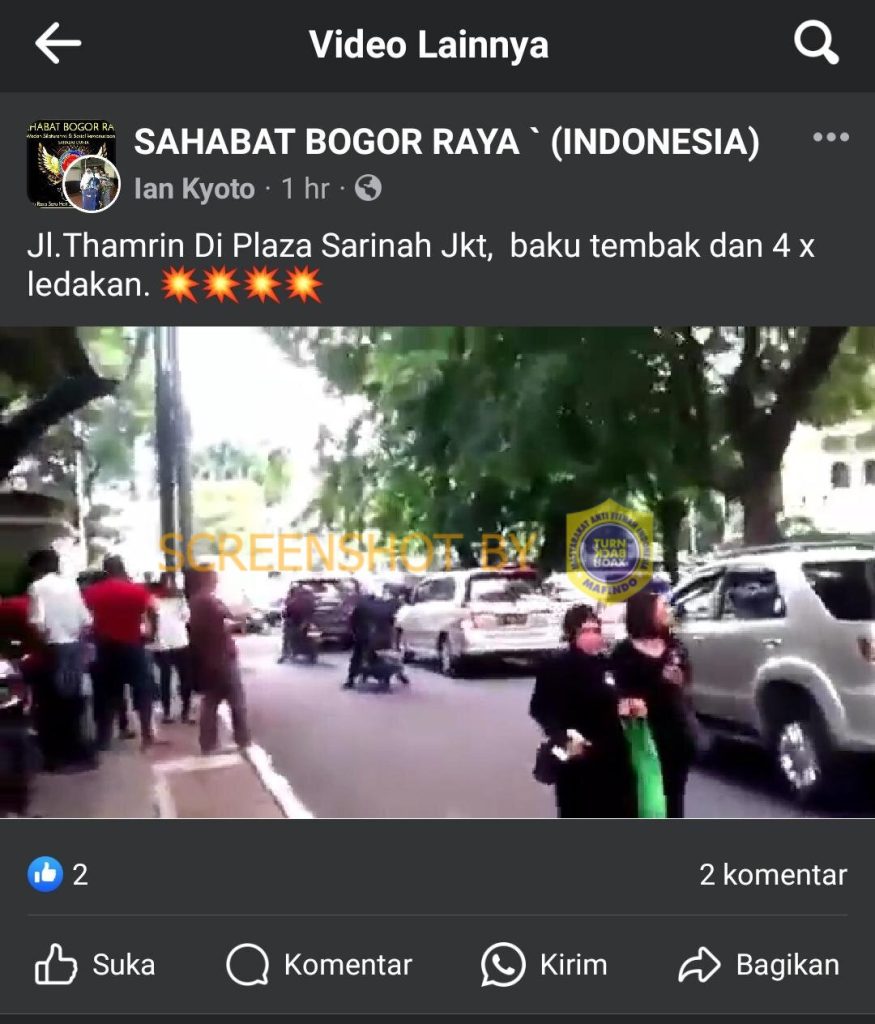This screenshot has height=1024, width=875.
Task: Go back using the top-left arrow
Action: coord(57,44)
